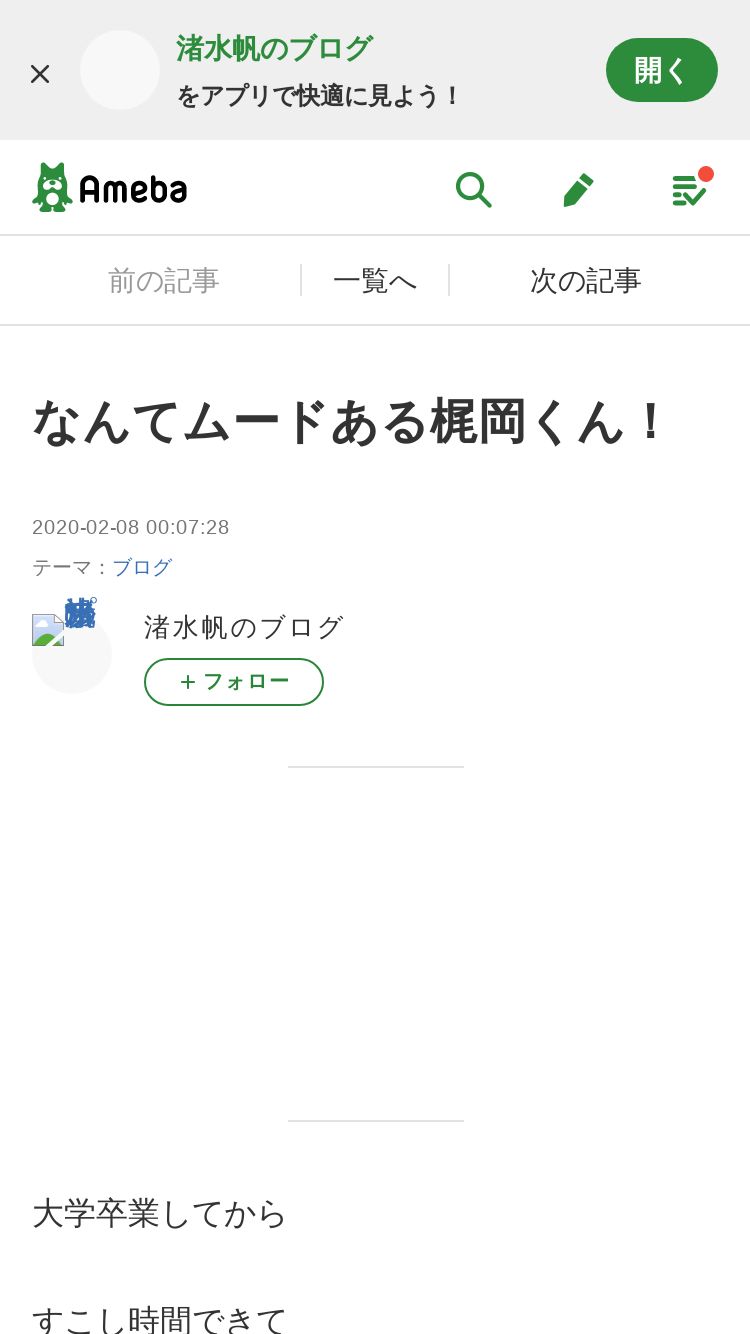The height and width of the screenshot is (1334, 750).
Task: Open the Ameba home logo
Action: tap(110, 187)
